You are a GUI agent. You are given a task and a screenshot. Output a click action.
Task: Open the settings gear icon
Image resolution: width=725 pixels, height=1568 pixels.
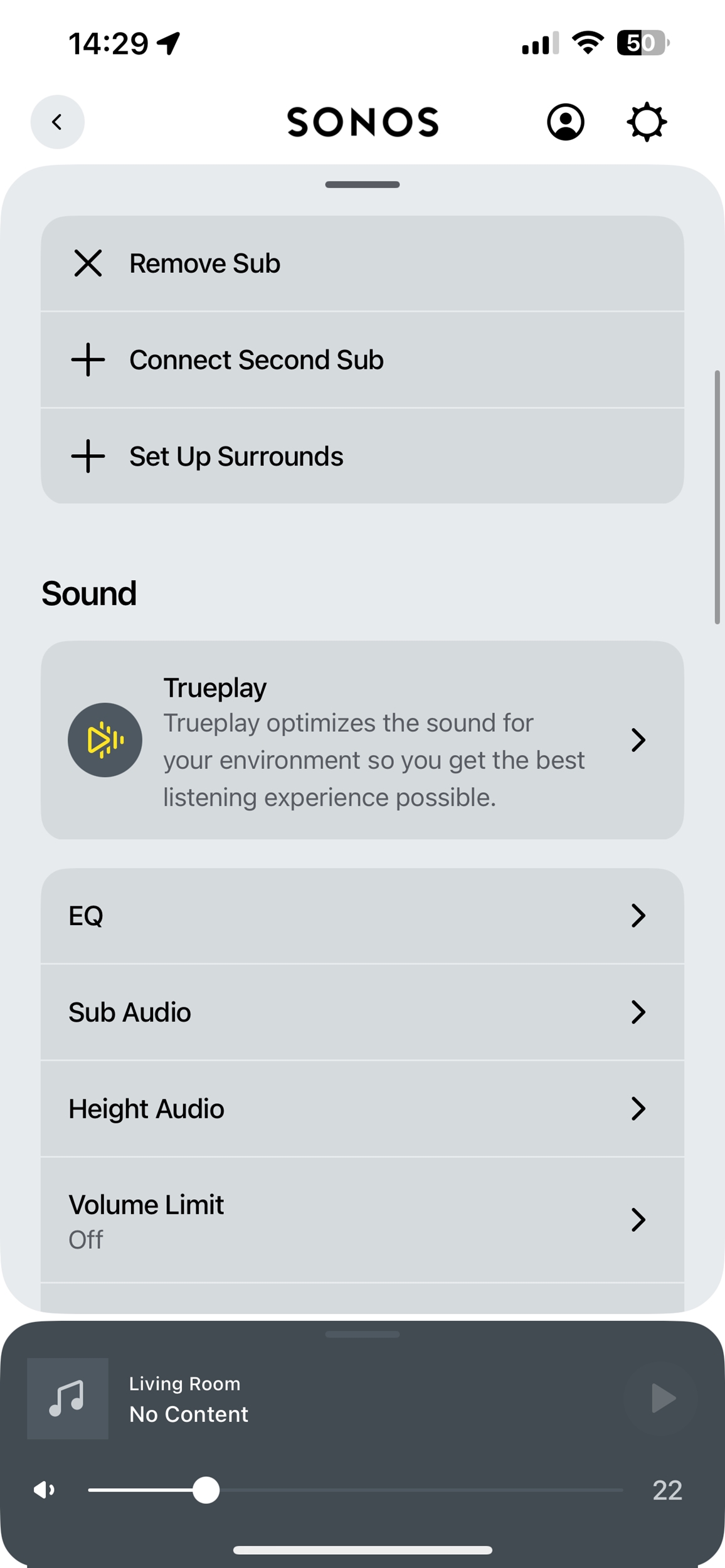coord(647,122)
